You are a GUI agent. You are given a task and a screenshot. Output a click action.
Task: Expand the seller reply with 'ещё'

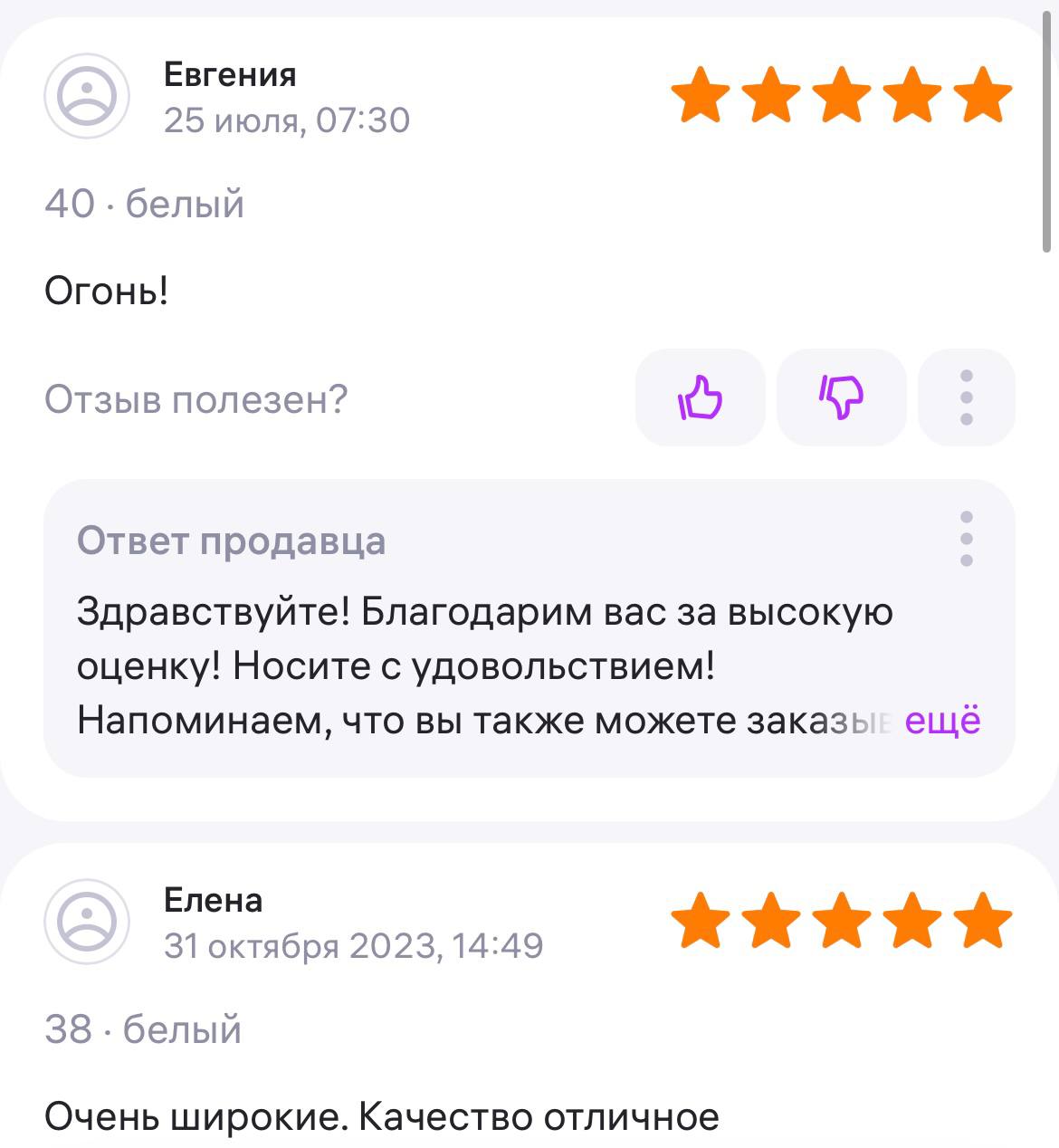(942, 721)
